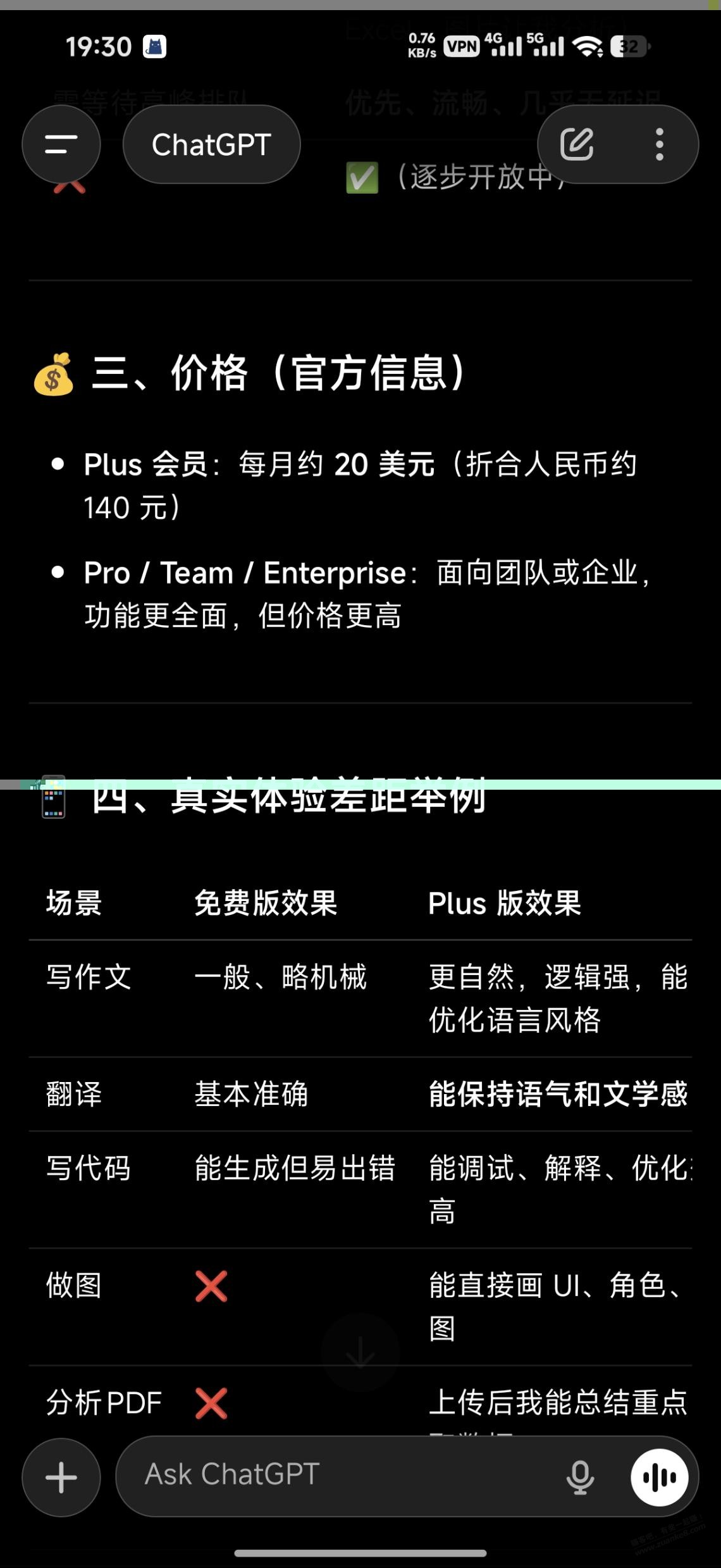Screen dimensions: 721x1568
Task: Start a new chat with compose icon
Action: 577,144
